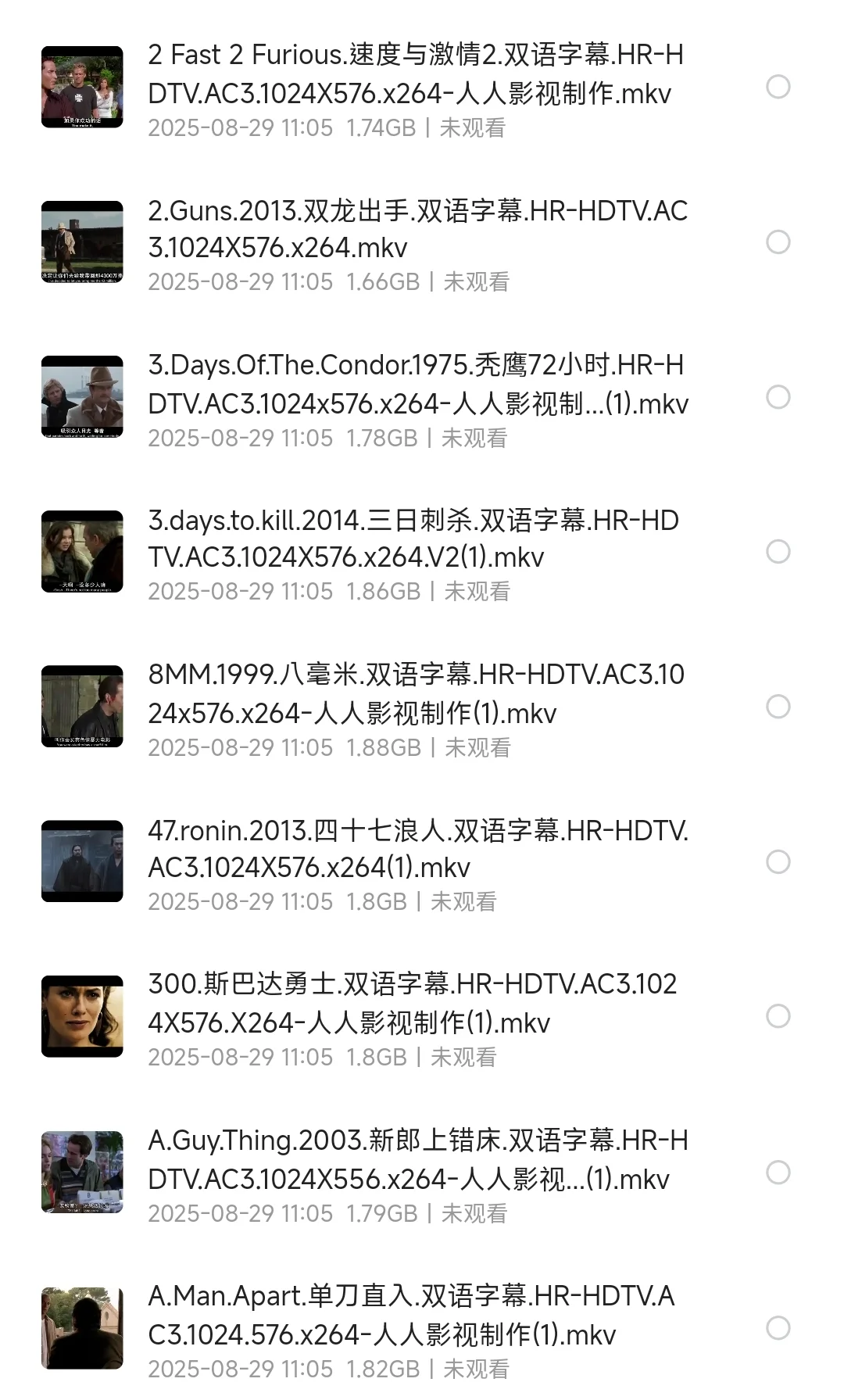Image resolution: width=844 pixels, height=1400 pixels.
Task: Select the 47.ronin.2013 file circle
Action: point(778,862)
